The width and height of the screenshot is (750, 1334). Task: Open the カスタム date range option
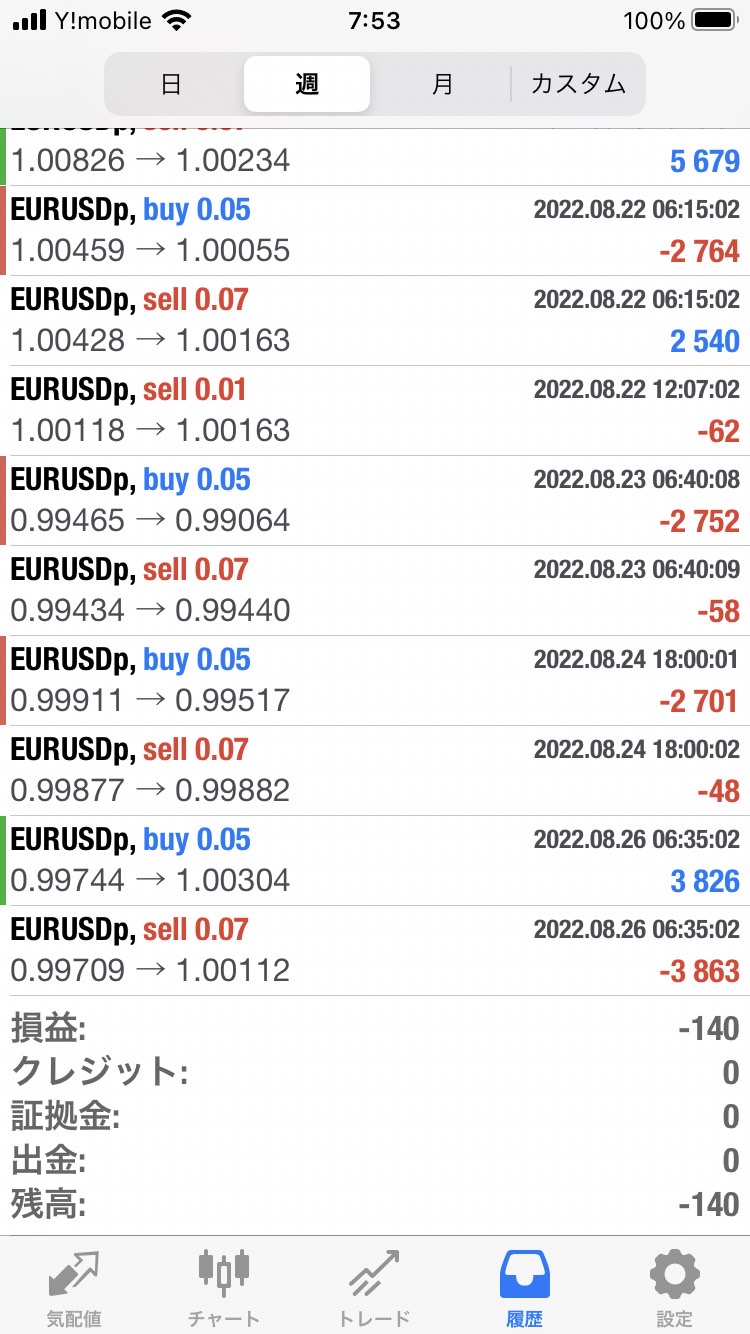click(578, 84)
